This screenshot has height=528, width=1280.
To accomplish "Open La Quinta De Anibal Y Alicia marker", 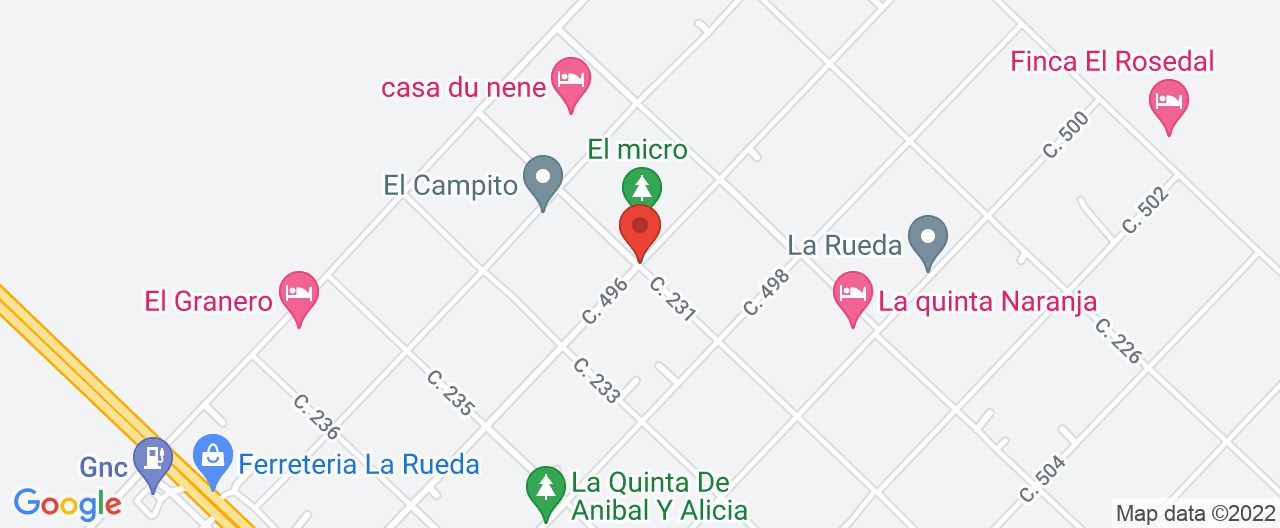I will click(x=545, y=489).
